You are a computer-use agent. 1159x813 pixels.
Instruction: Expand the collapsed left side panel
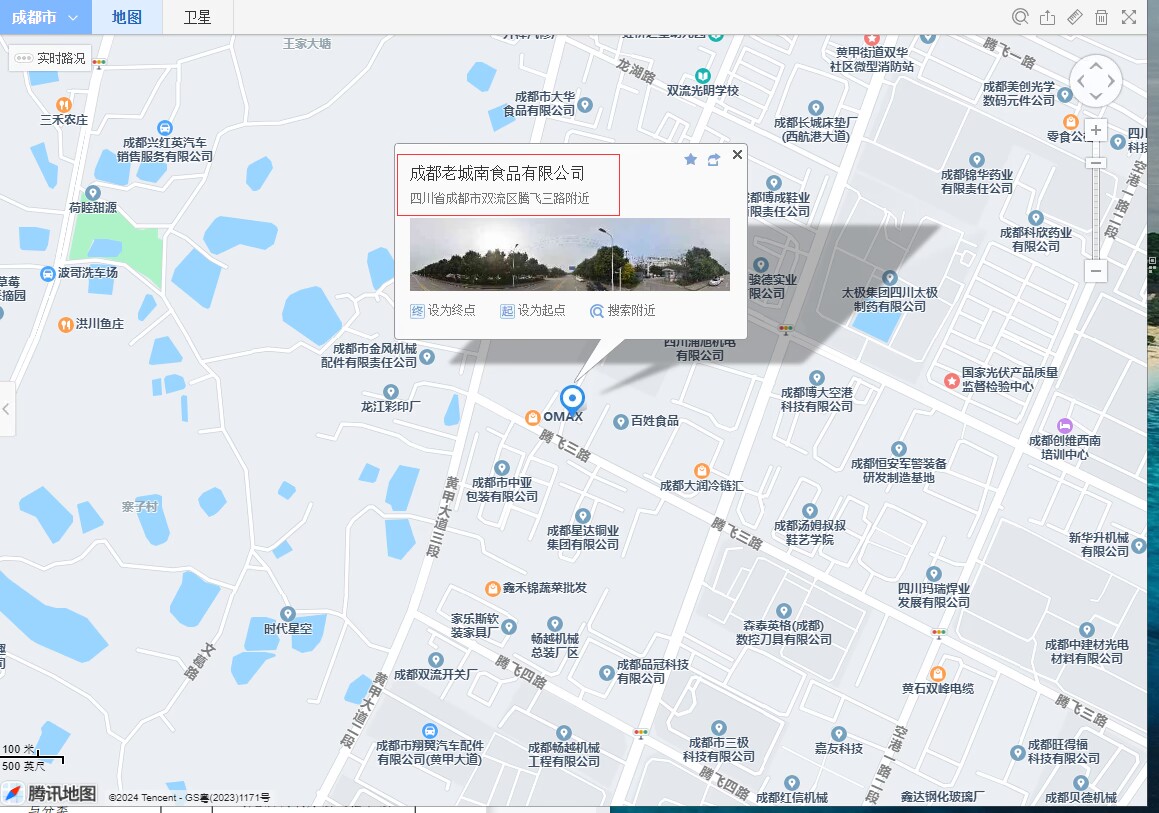click(7, 408)
